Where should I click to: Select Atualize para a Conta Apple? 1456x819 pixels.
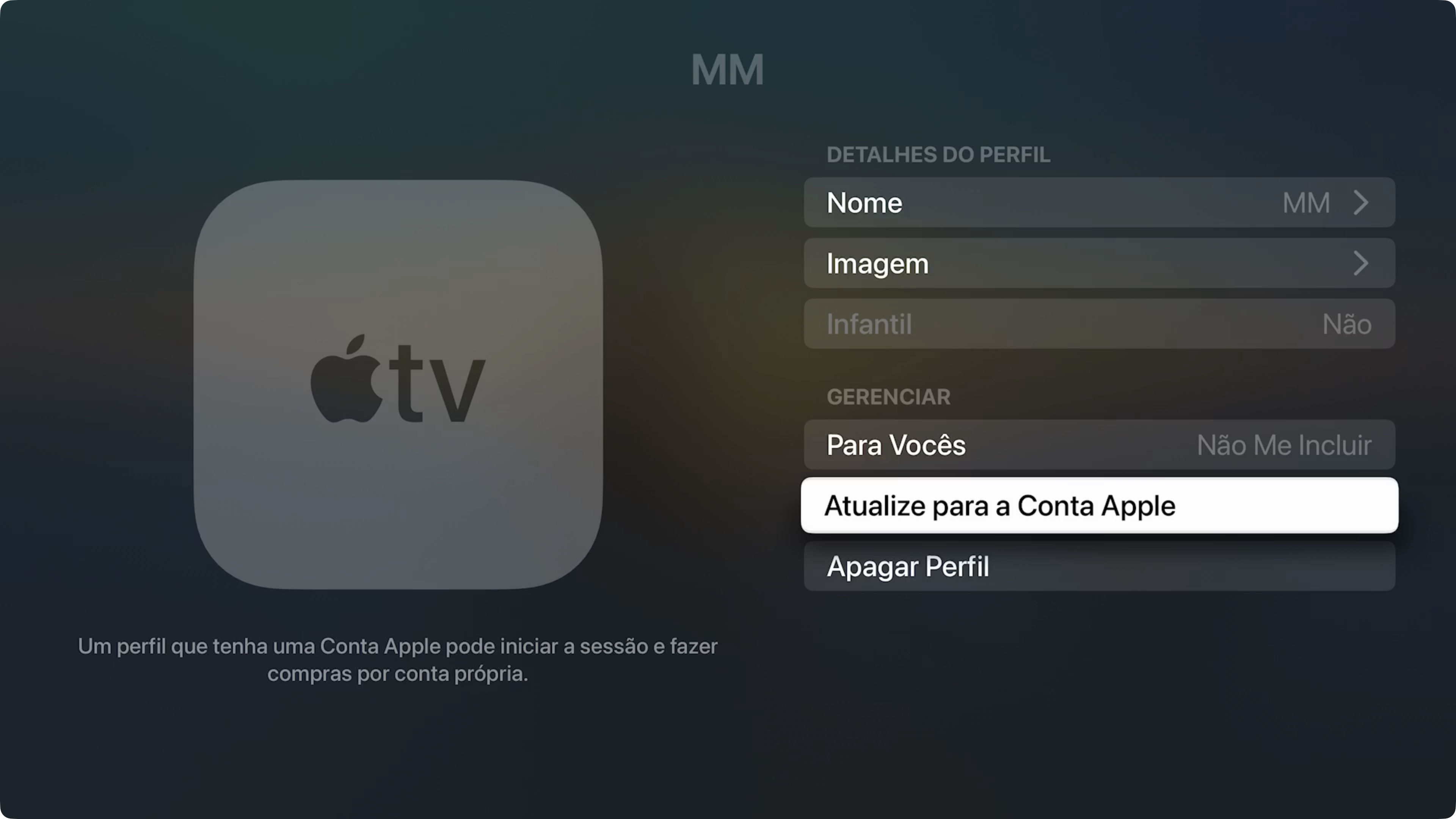(x=1099, y=505)
